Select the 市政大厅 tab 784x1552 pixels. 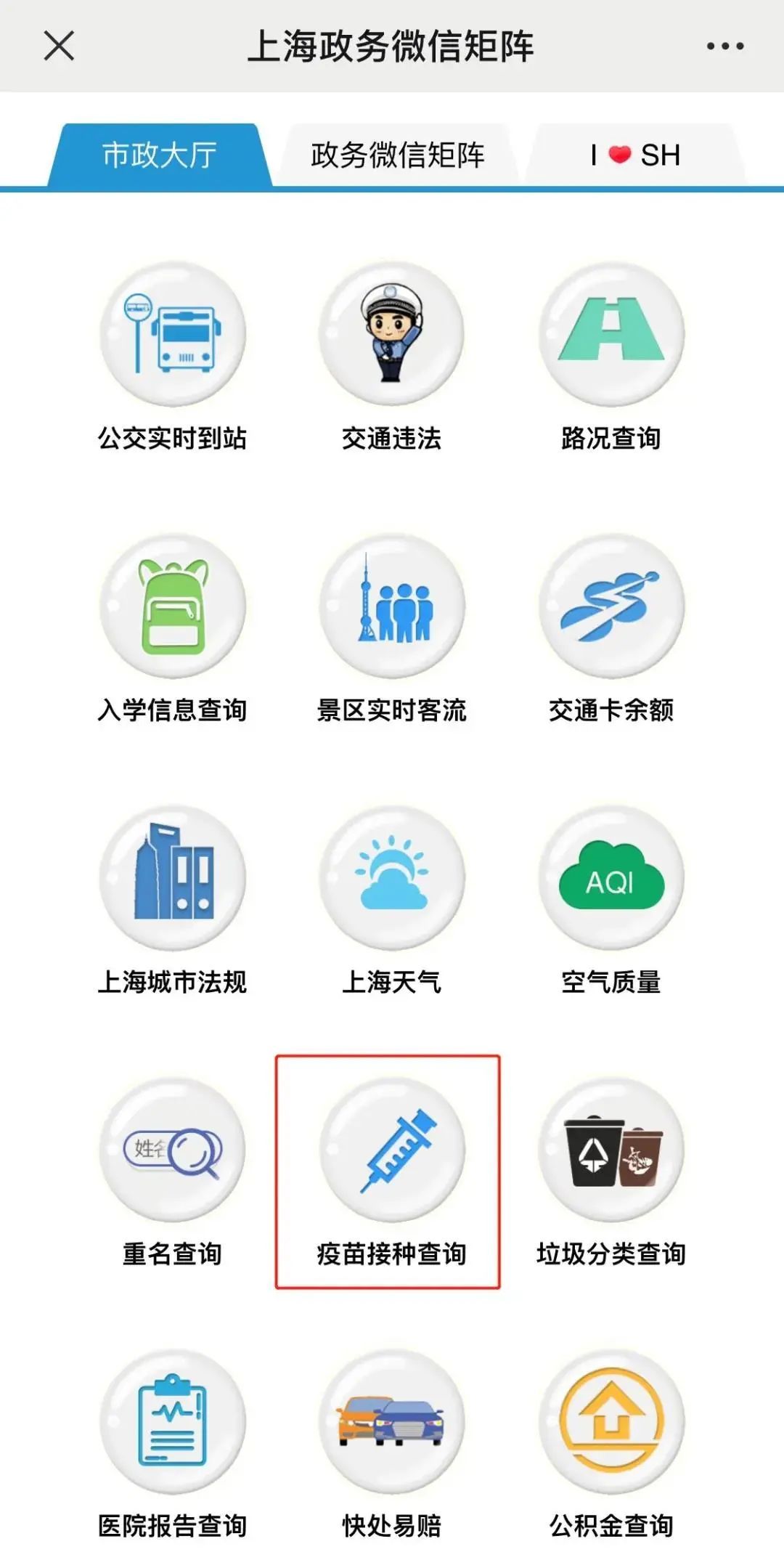click(160, 155)
